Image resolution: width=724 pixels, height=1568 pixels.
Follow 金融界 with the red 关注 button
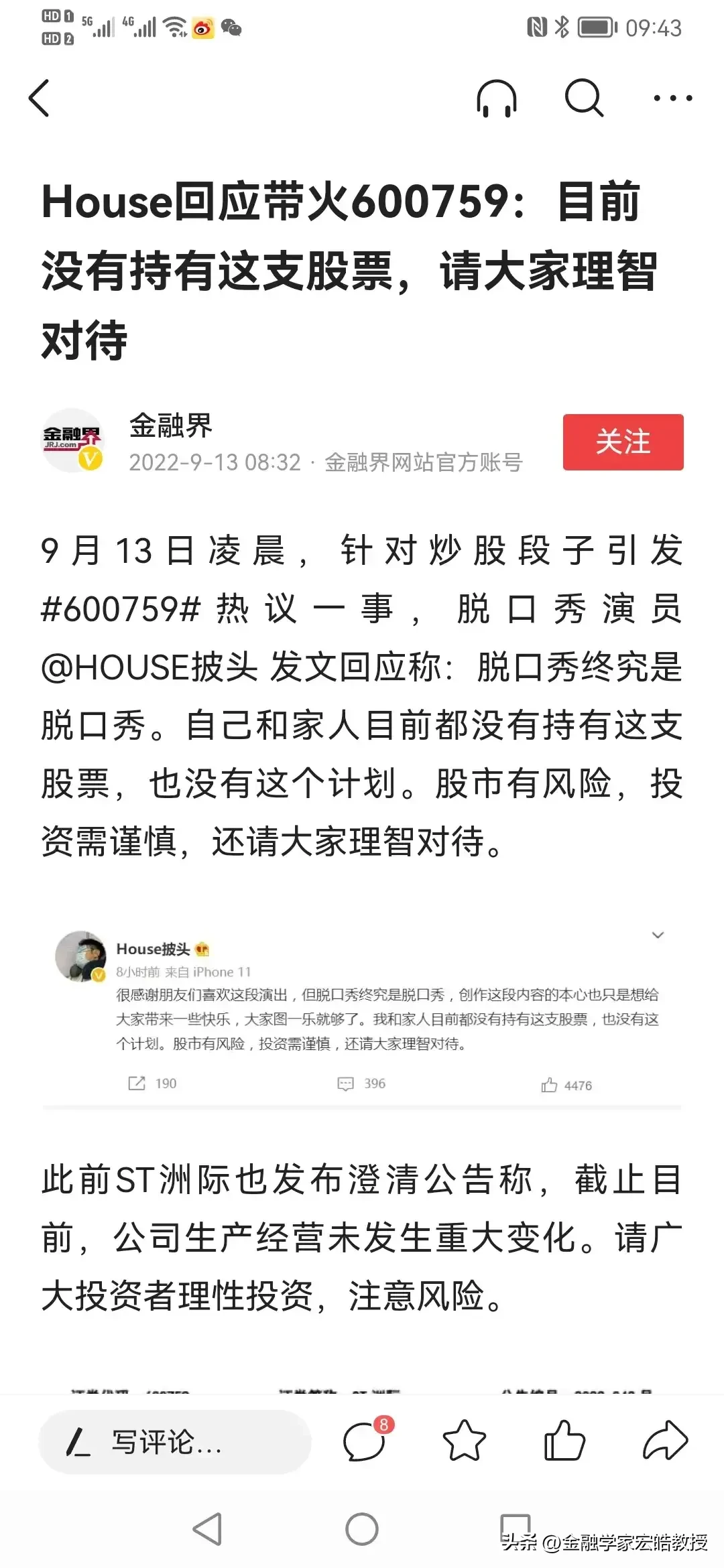click(x=623, y=442)
